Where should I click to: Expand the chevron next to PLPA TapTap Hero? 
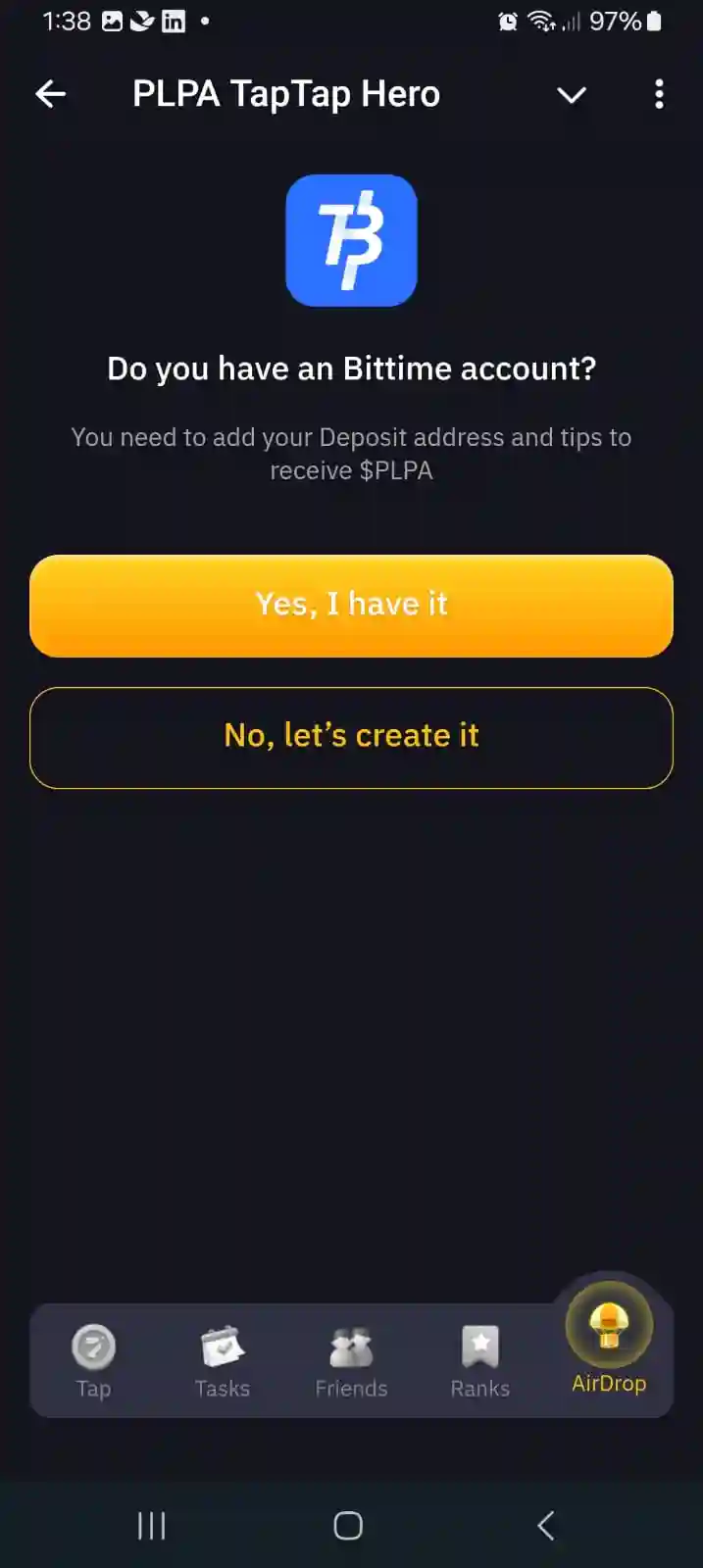coord(571,95)
